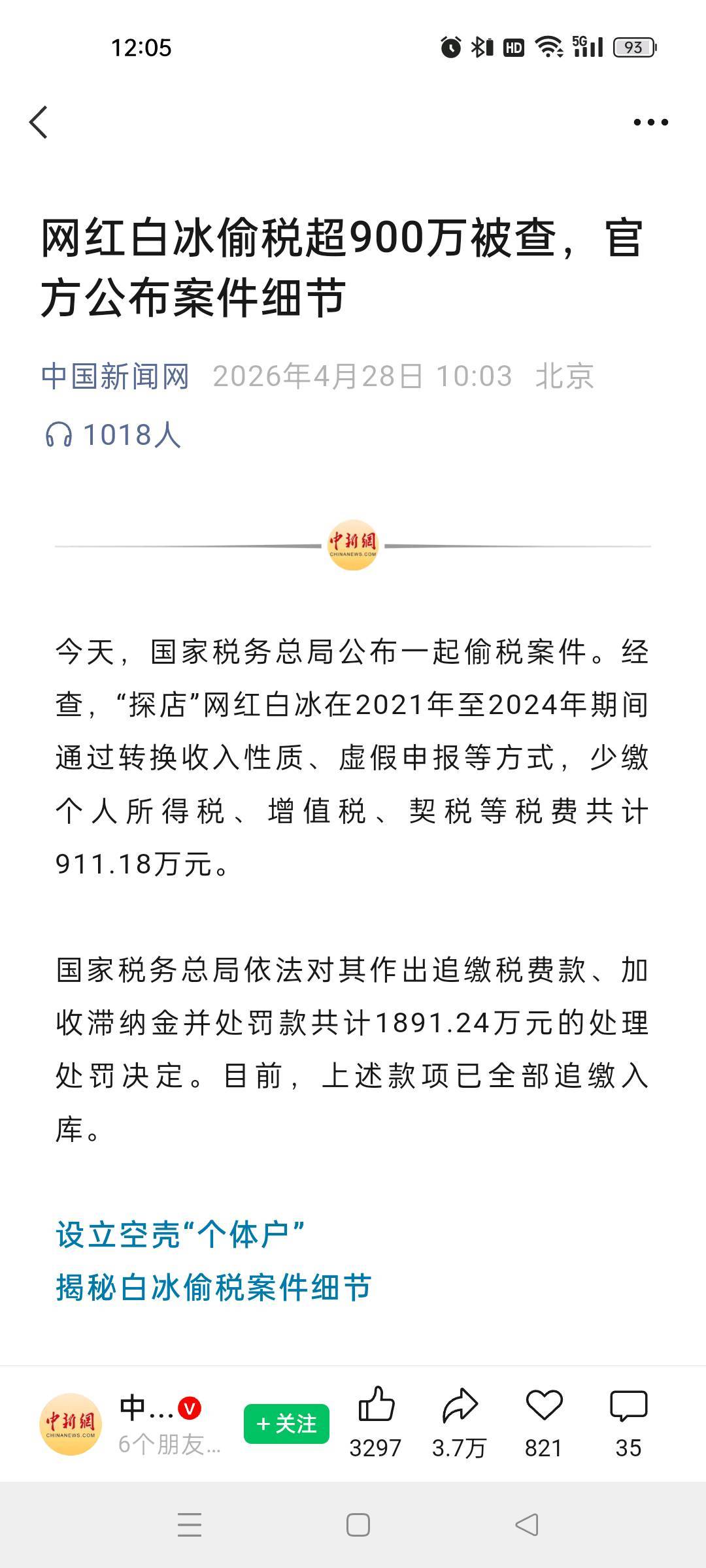Tap the green 关注 follow button
The image size is (706, 1568).
286,1424
